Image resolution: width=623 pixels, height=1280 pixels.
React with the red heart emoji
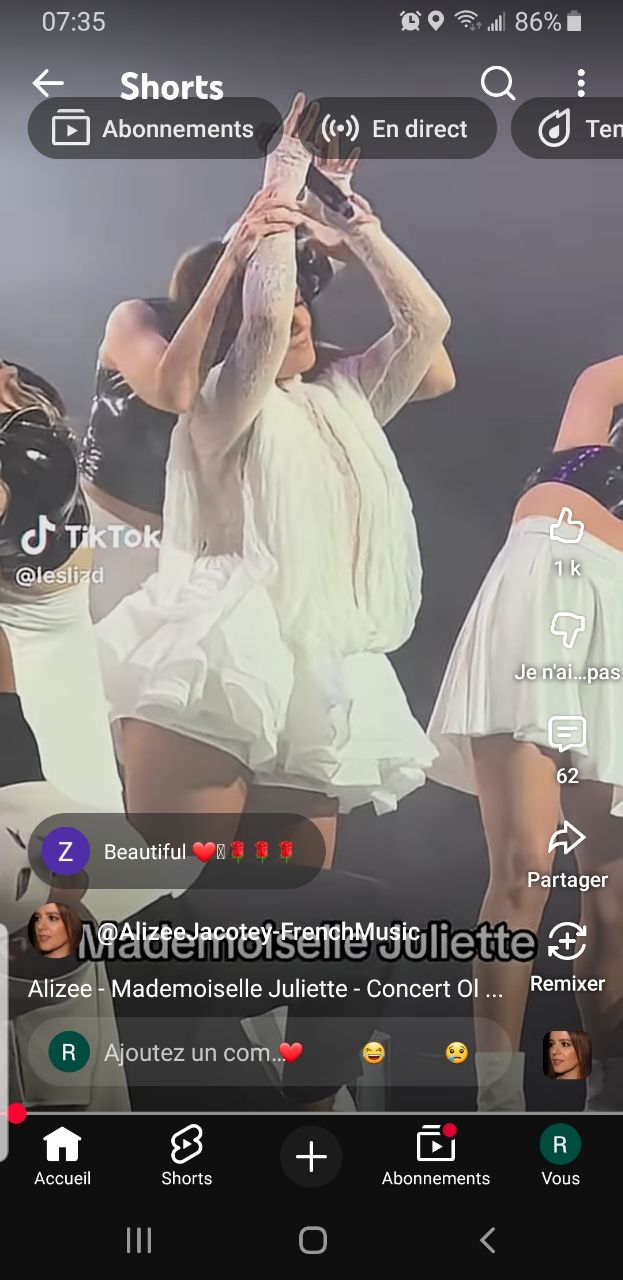point(291,1052)
